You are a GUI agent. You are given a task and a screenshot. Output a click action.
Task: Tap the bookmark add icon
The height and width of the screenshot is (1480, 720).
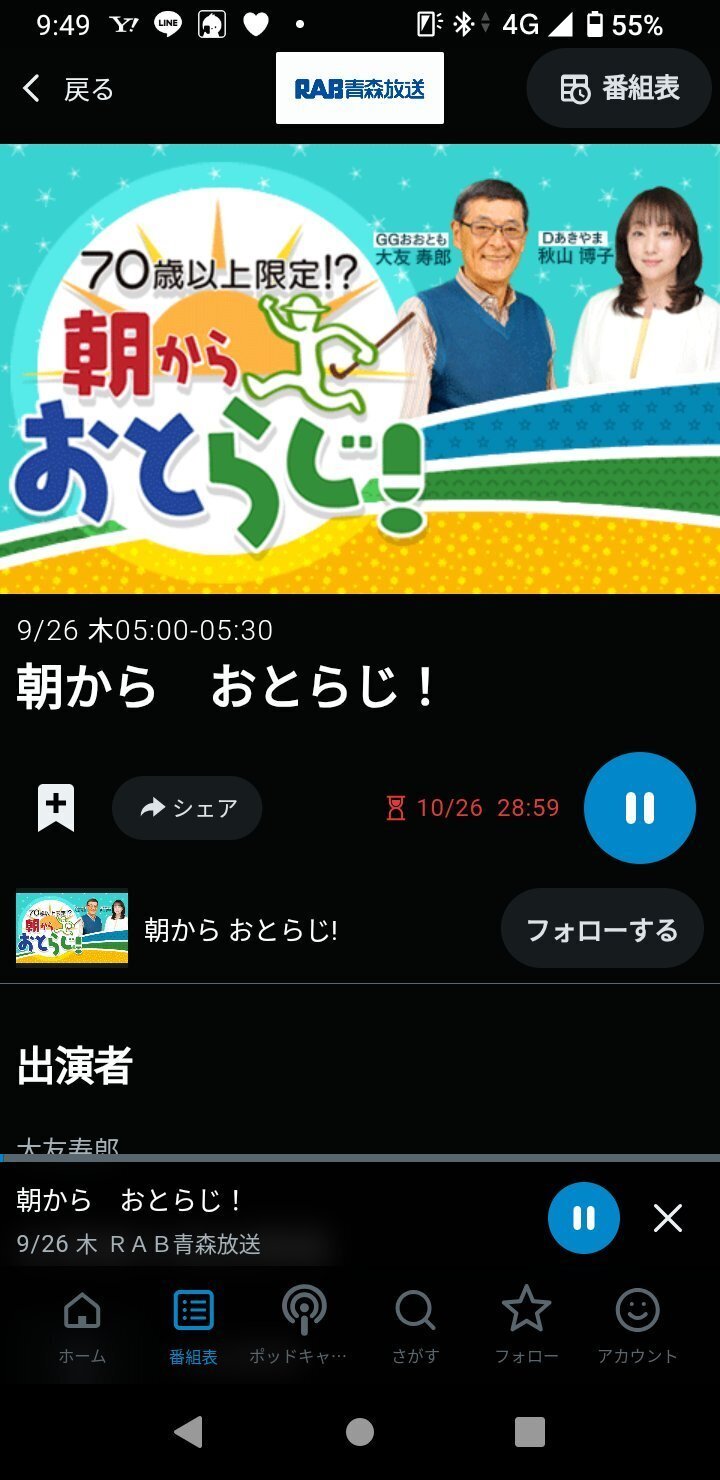[x=57, y=807]
